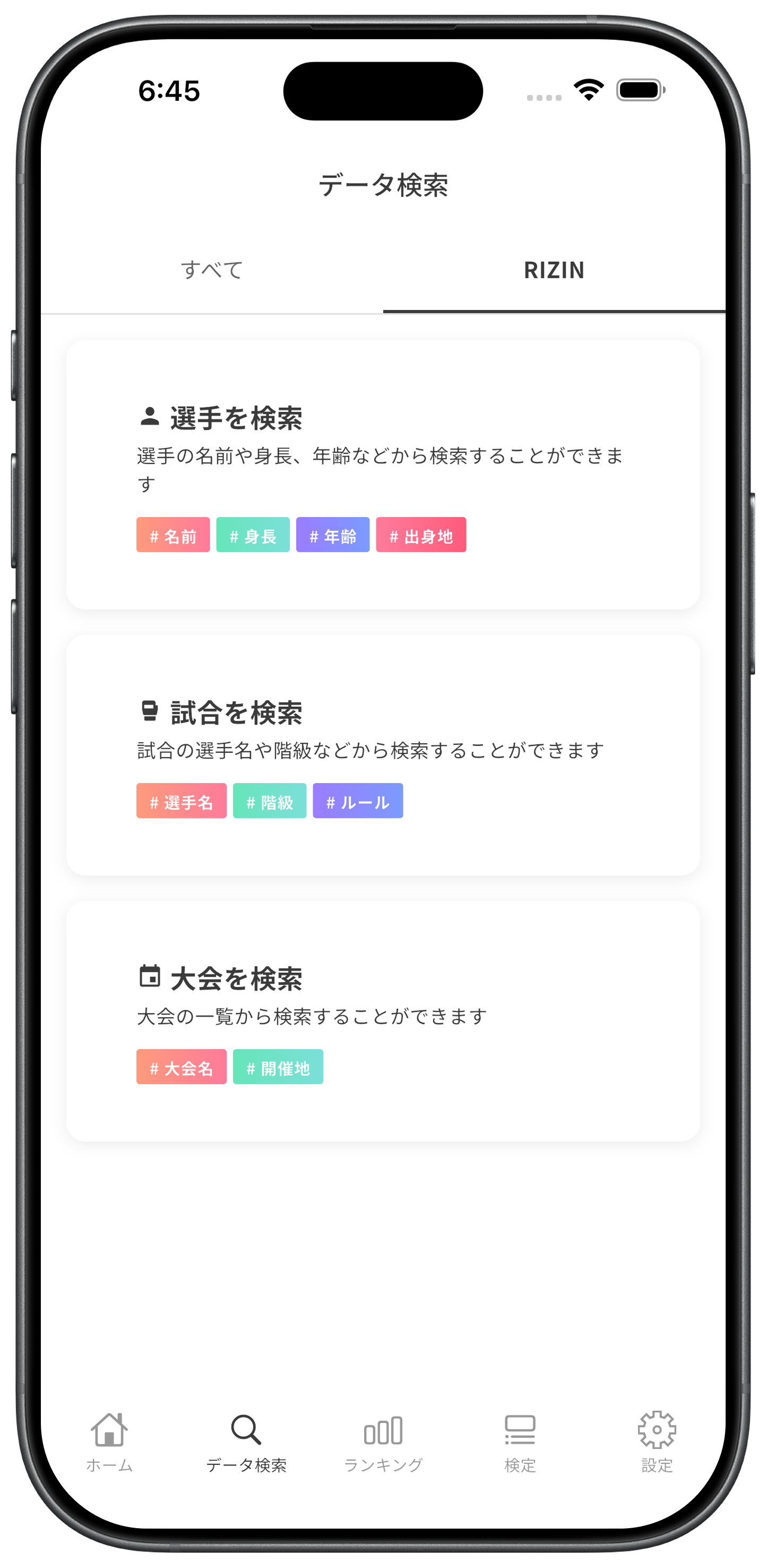Viewport: 767px width, 1568px height.
Task: Tap the データ検索 bottom tab
Action: [x=246, y=1442]
